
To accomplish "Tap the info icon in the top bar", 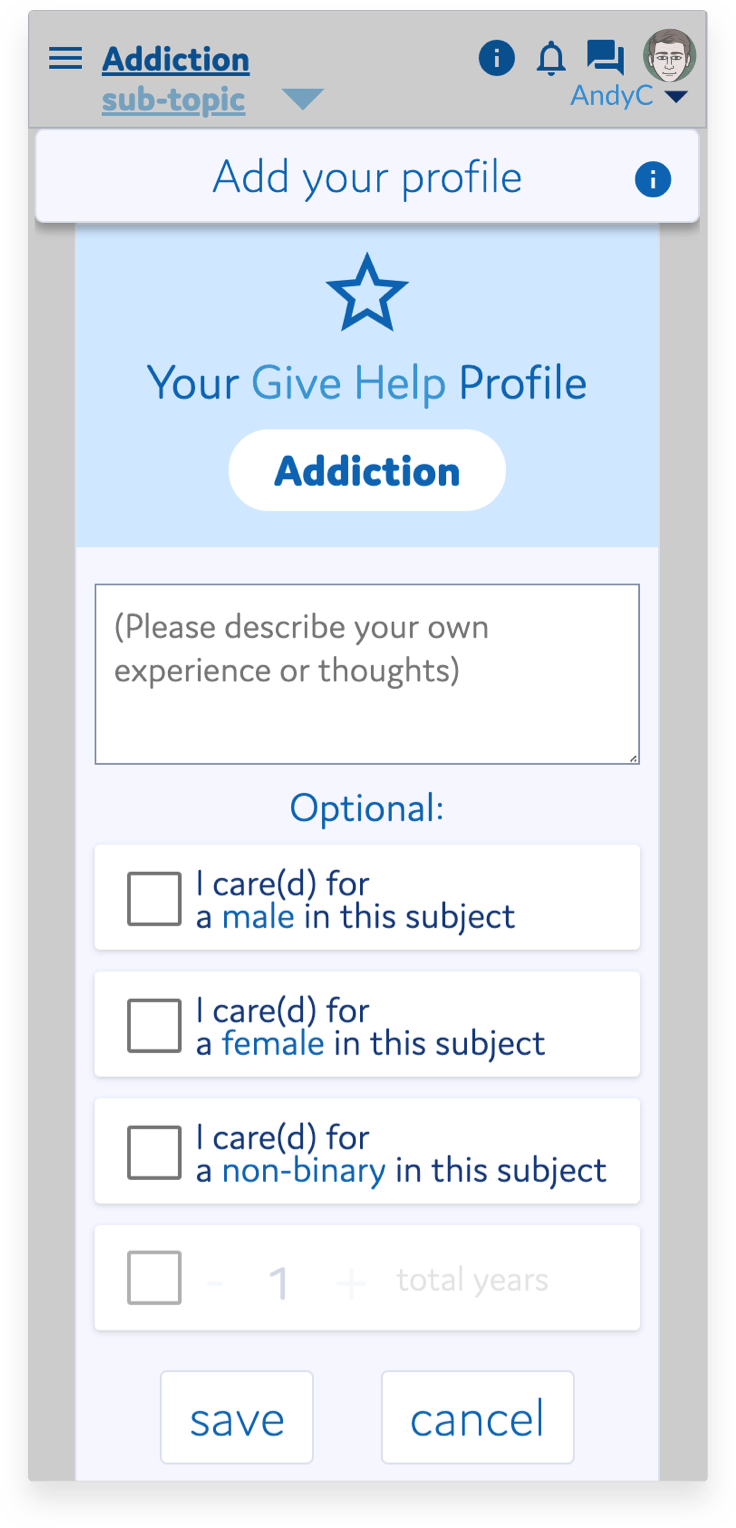I will click(x=497, y=58).
